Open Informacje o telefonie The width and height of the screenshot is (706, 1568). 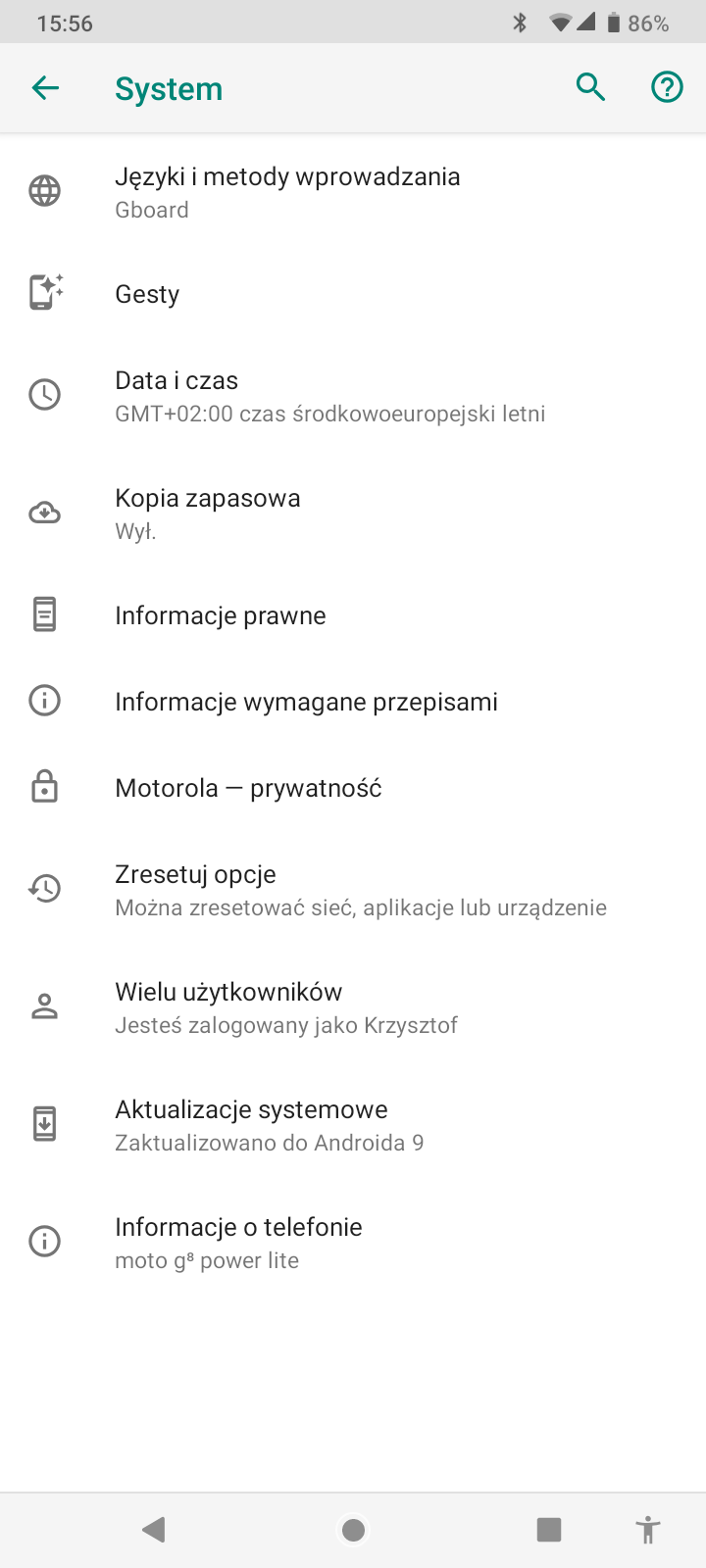353,1243
